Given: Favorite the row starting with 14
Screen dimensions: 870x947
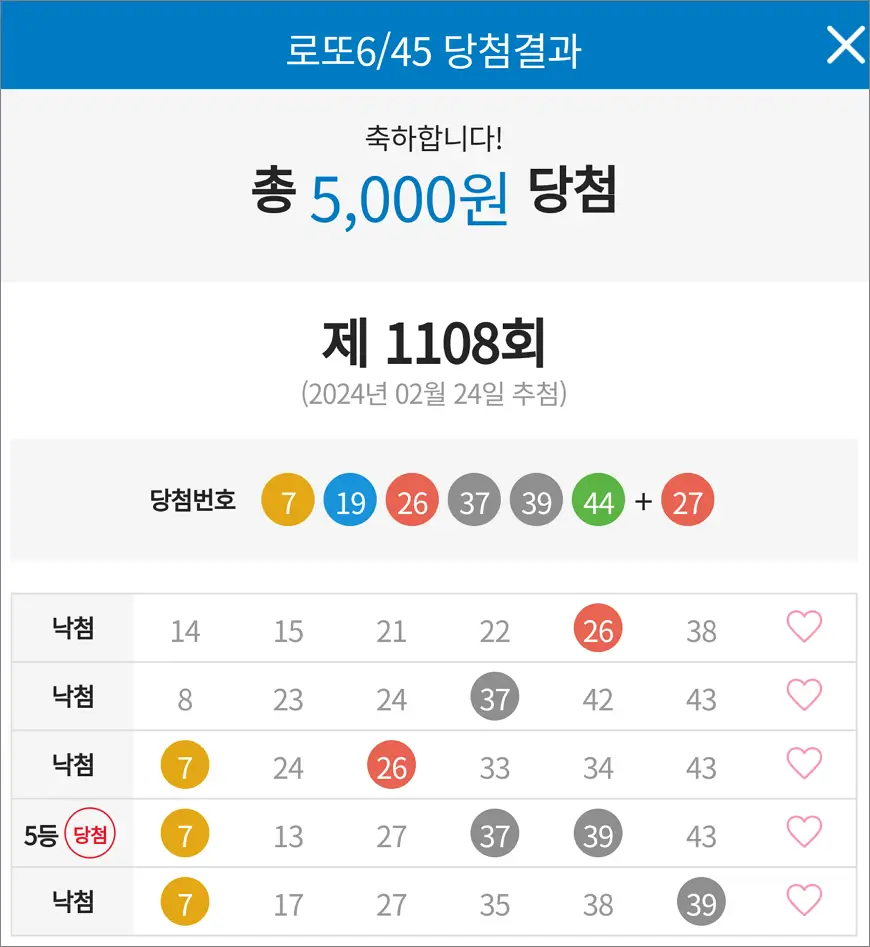Looking at the screenshot, I should coord(804,627).
